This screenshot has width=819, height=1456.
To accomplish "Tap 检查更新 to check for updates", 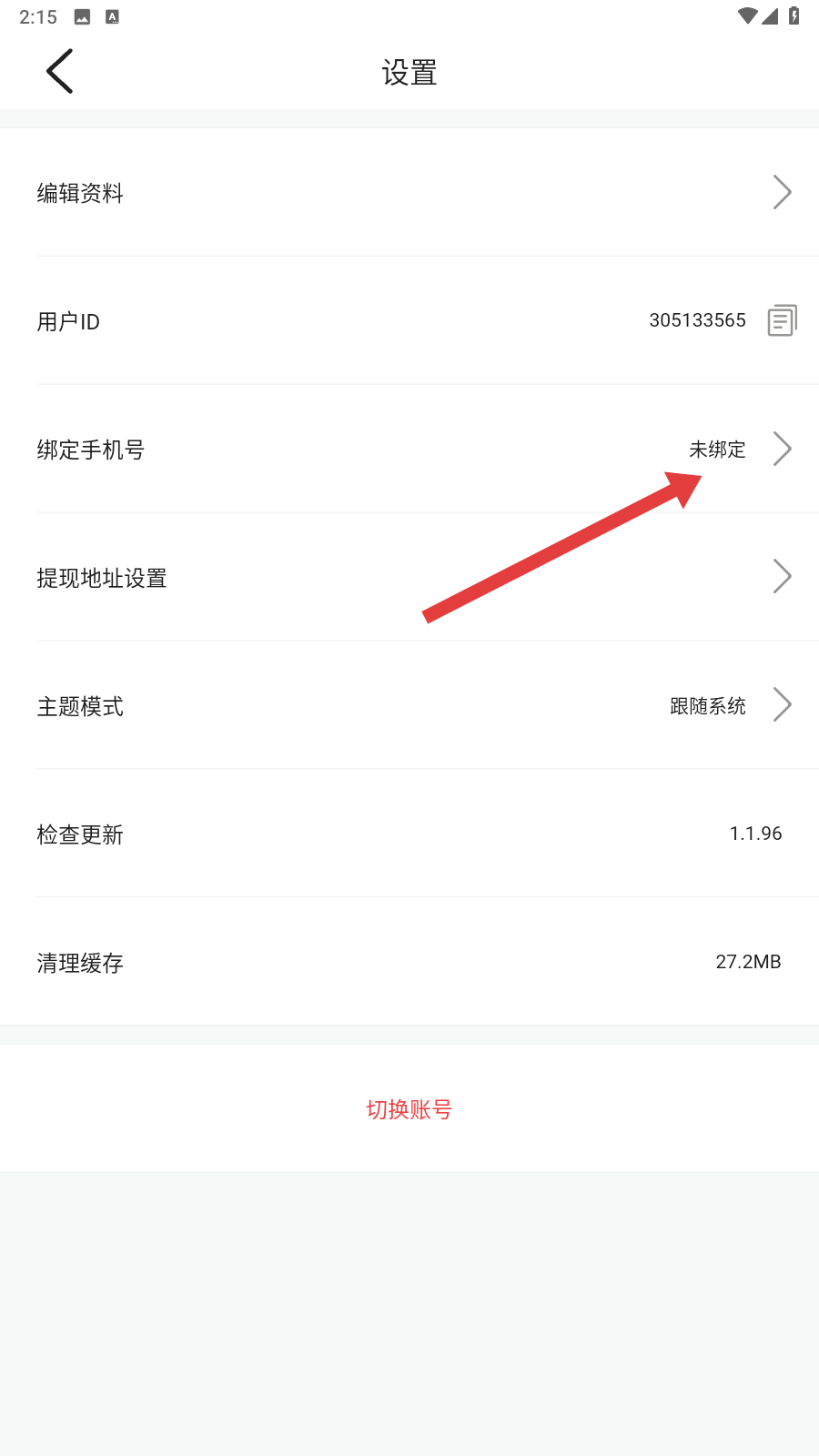I will [x=80, y=834].
